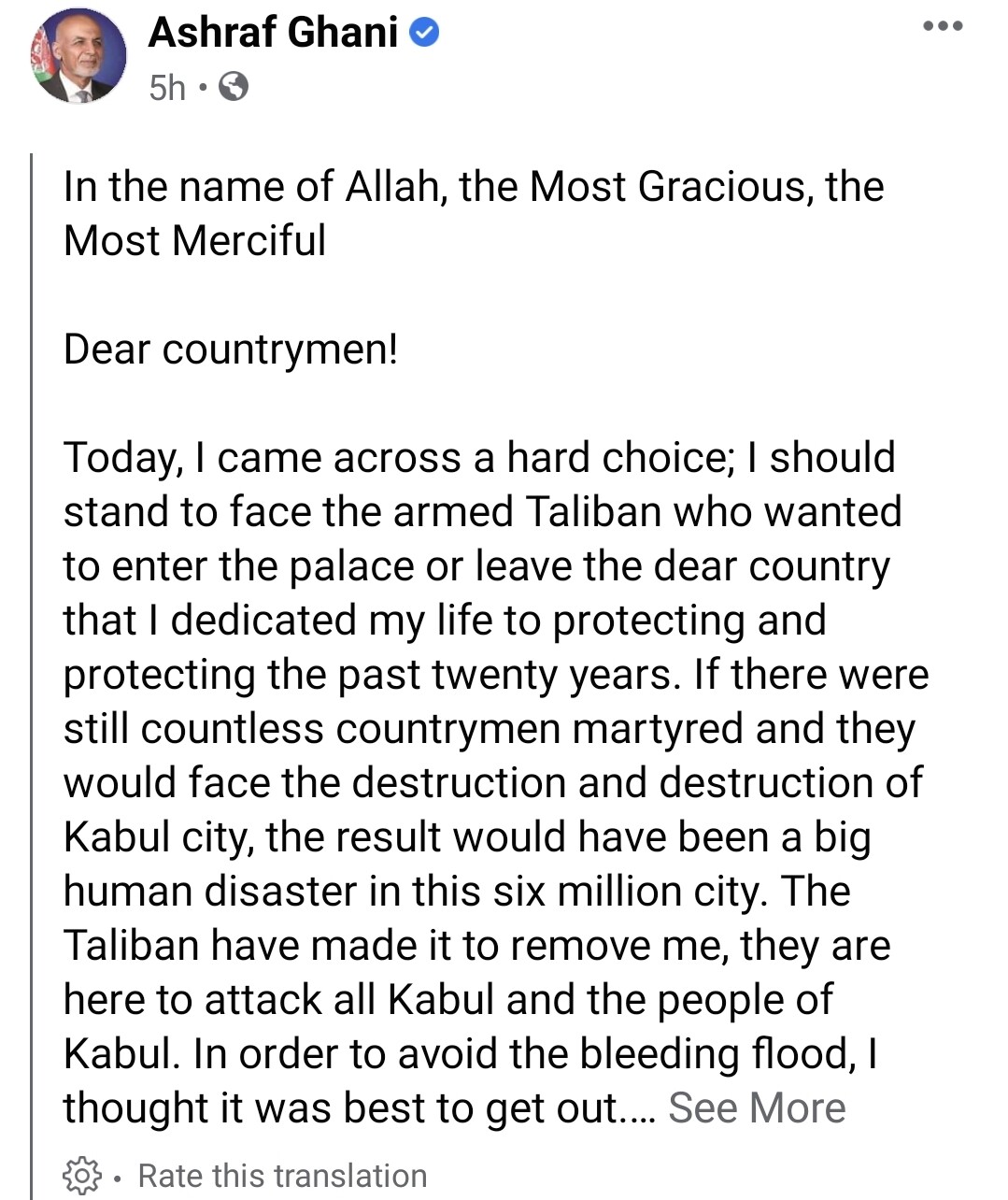Open Ashraf Ghani's profile picture
The width and height of the screenshot is (1008, 1200).
(x=79, y=56)
